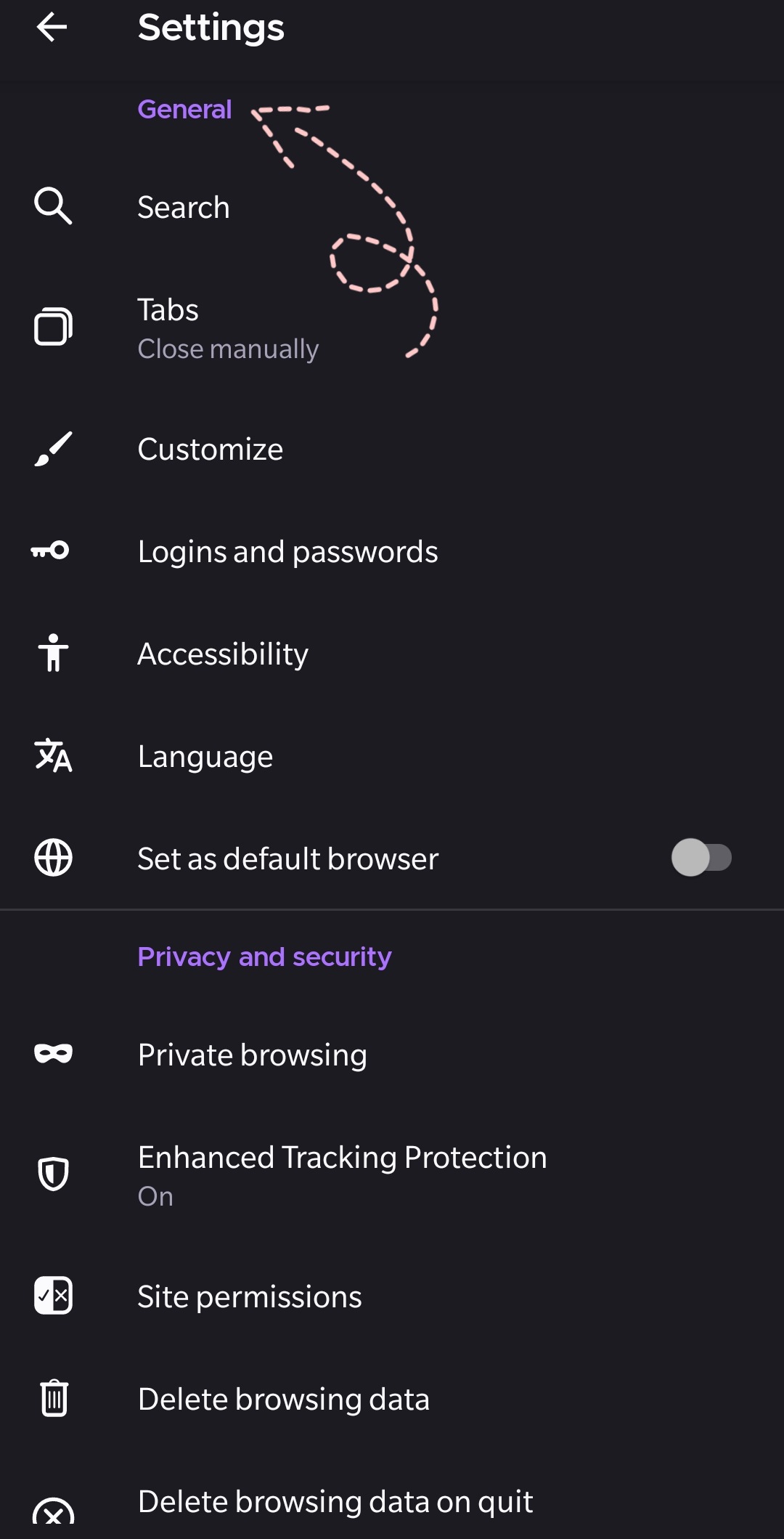
Task: Open Site permissions
Action: coord(392,1296)
